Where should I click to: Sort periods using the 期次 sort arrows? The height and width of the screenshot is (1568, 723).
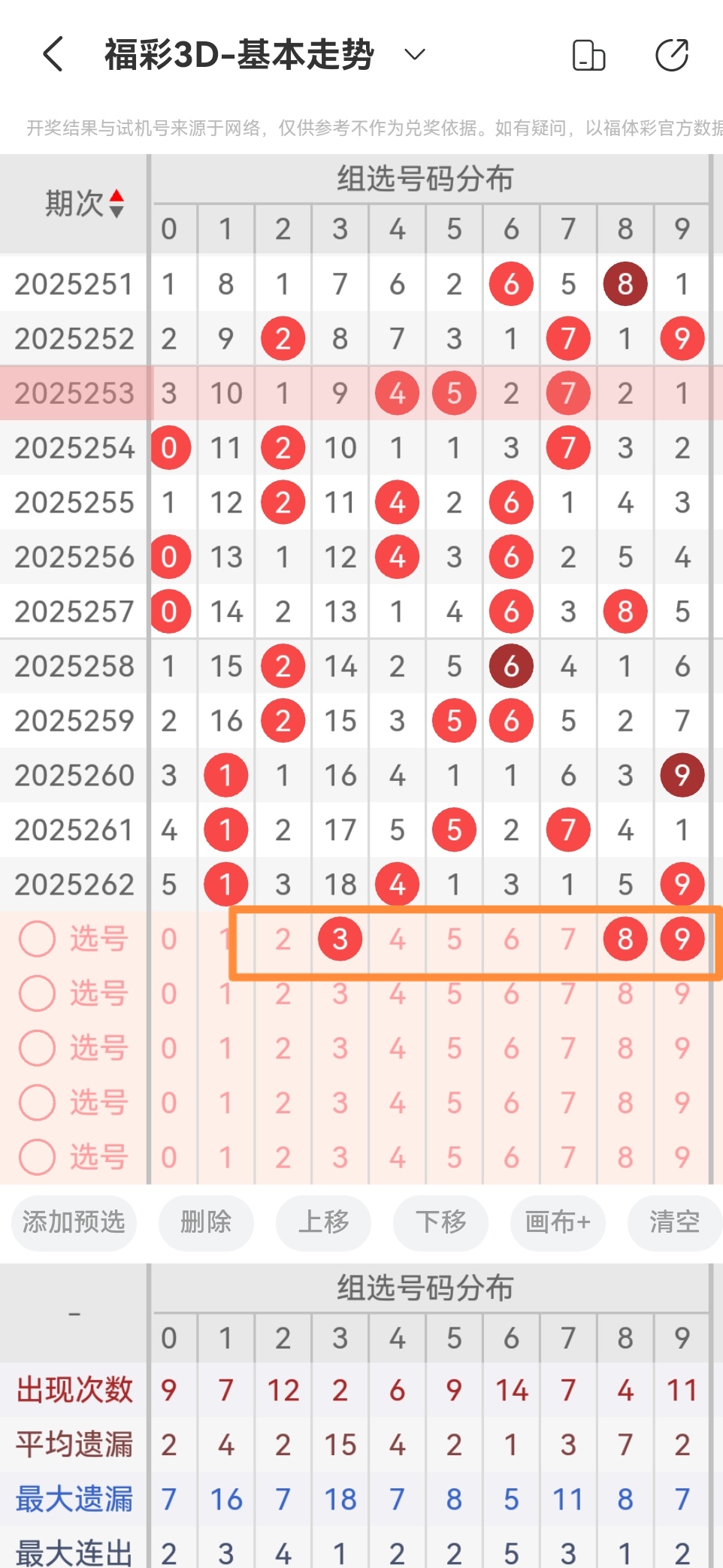click(117, 203)
